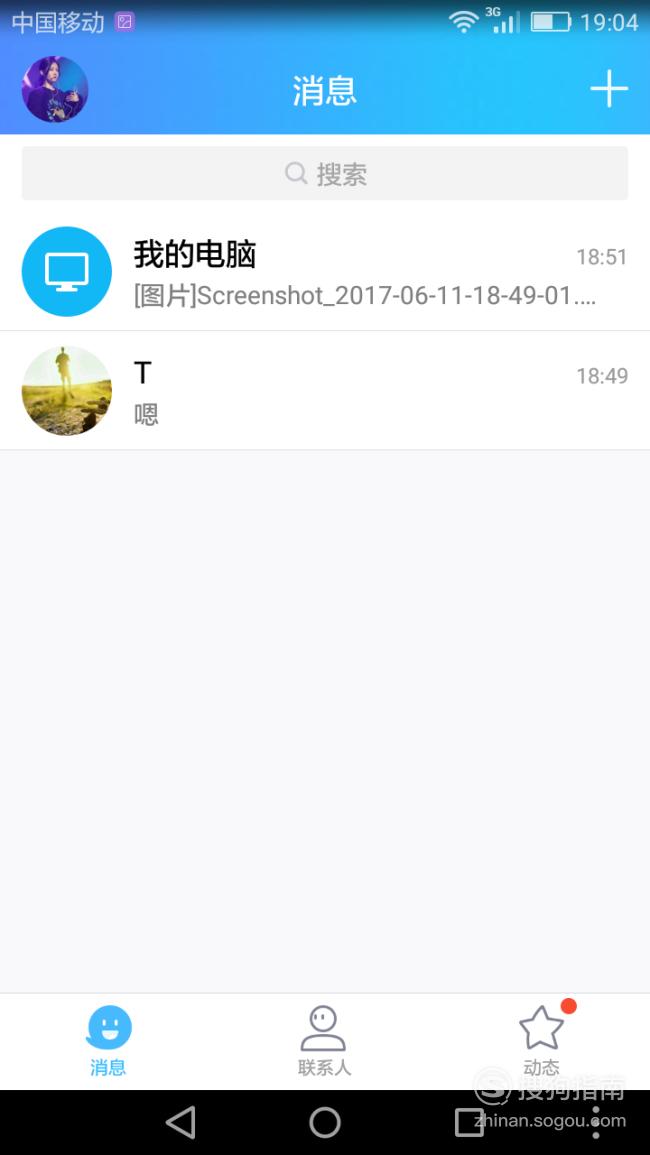Image resolution: width=650 pixels, height=1155 pixels.
Task: Go to the system home screen
Action: 325,1123
